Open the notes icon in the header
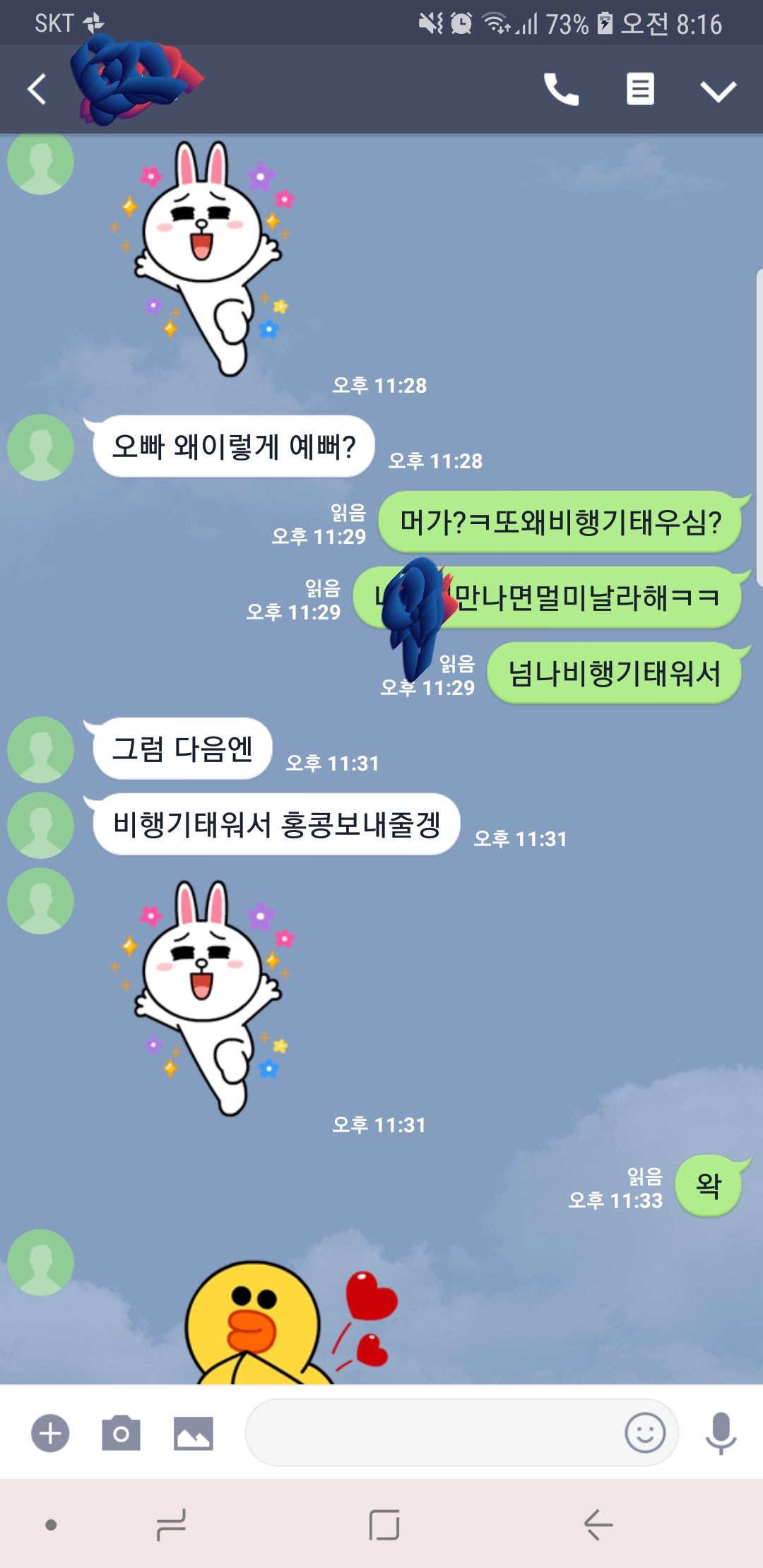The height and width of the screenshot is (1568, 763). point(640,90)
